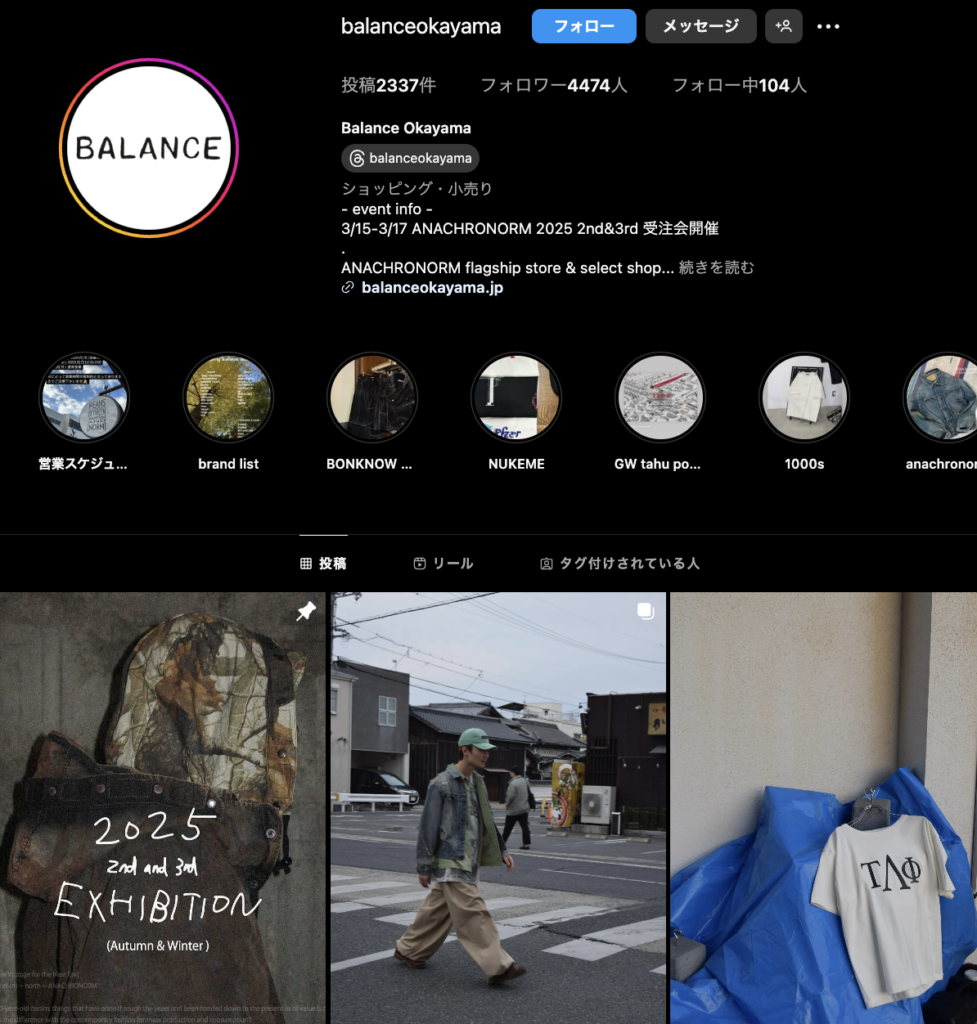Expand the bio with 続きを読む
This screenshot has height=1024, width=977.
pyautogui.click(x=716, y=267)
